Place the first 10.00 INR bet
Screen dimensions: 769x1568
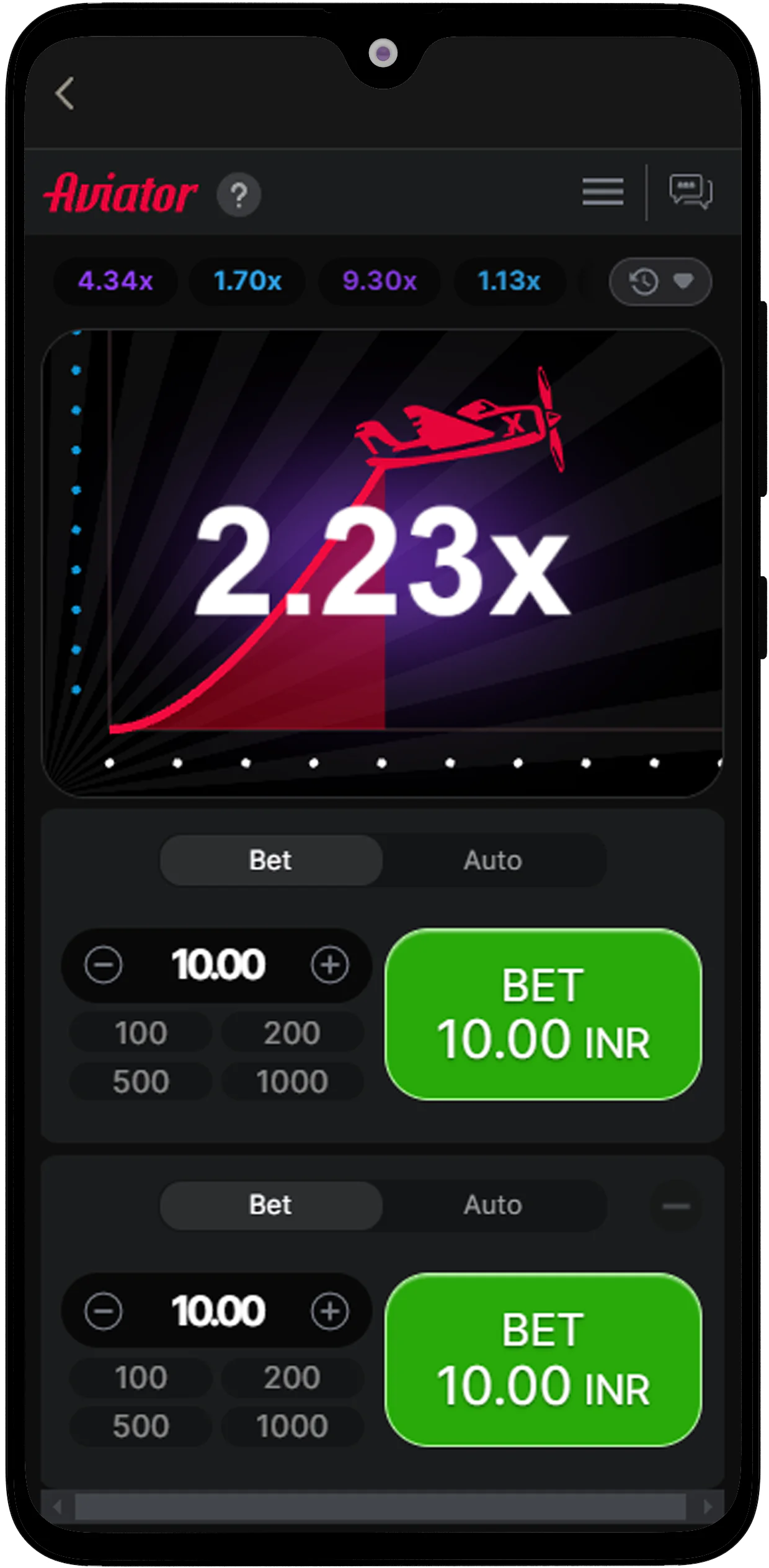pyautogui.click(x=543, y=1014)
